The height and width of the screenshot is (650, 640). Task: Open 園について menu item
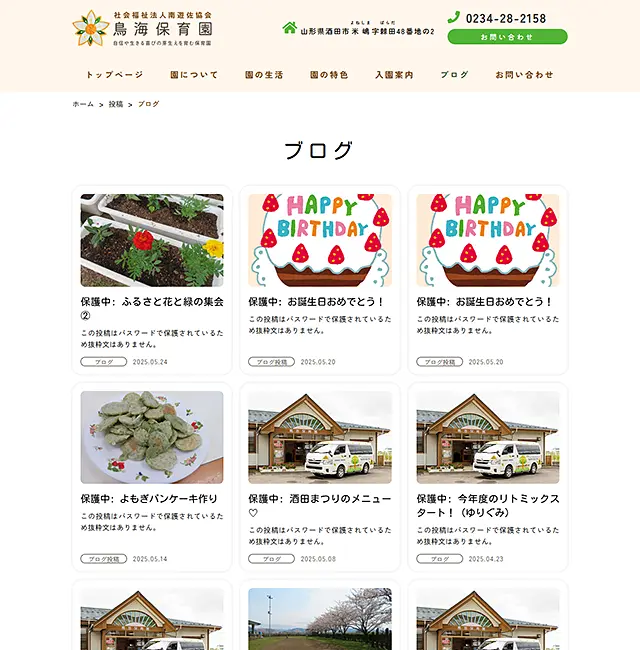(x=194, y=75)
